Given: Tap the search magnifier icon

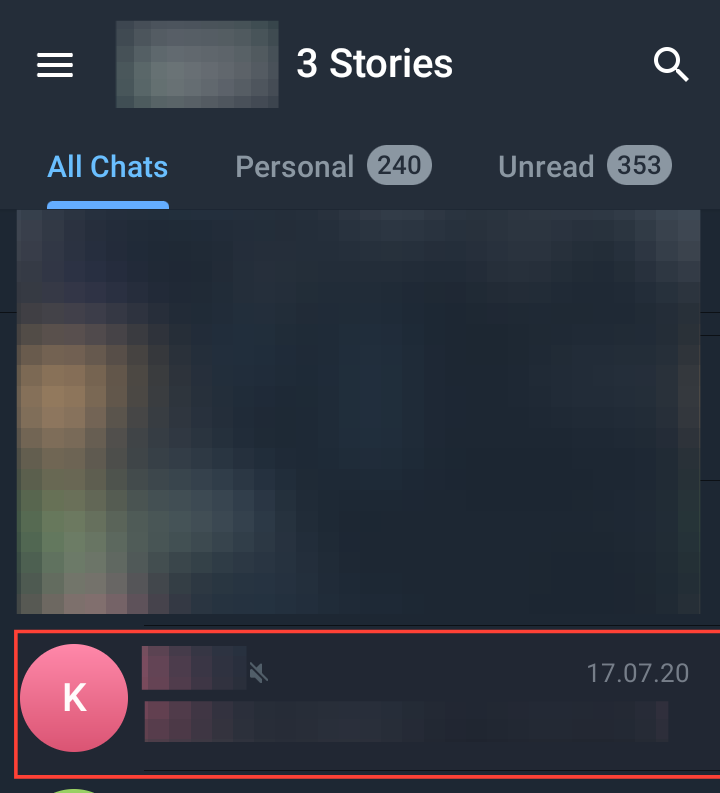Looking at the screenshot, I should pos(670,64).
